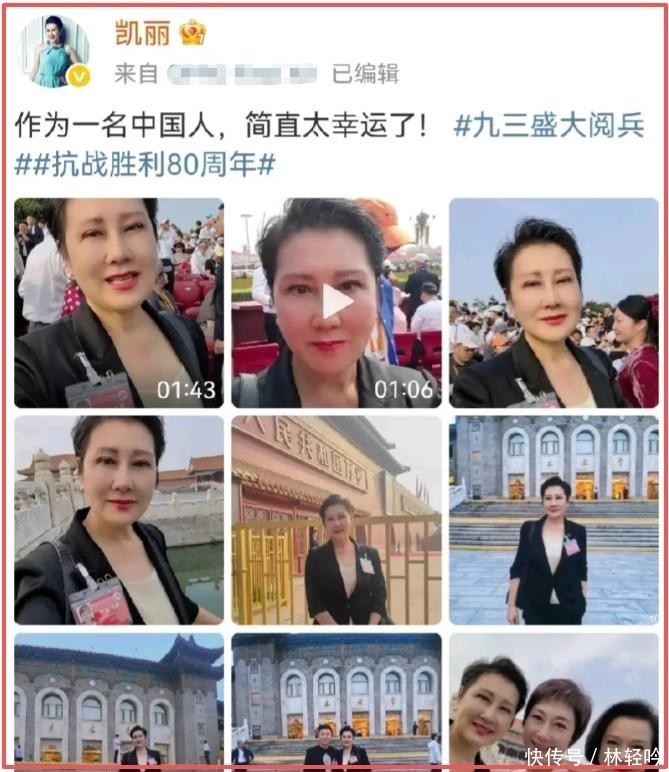Viewport: 669px width, 772px height.
Task: Open the group selfie of three women
Action: (x=554, y=700)
